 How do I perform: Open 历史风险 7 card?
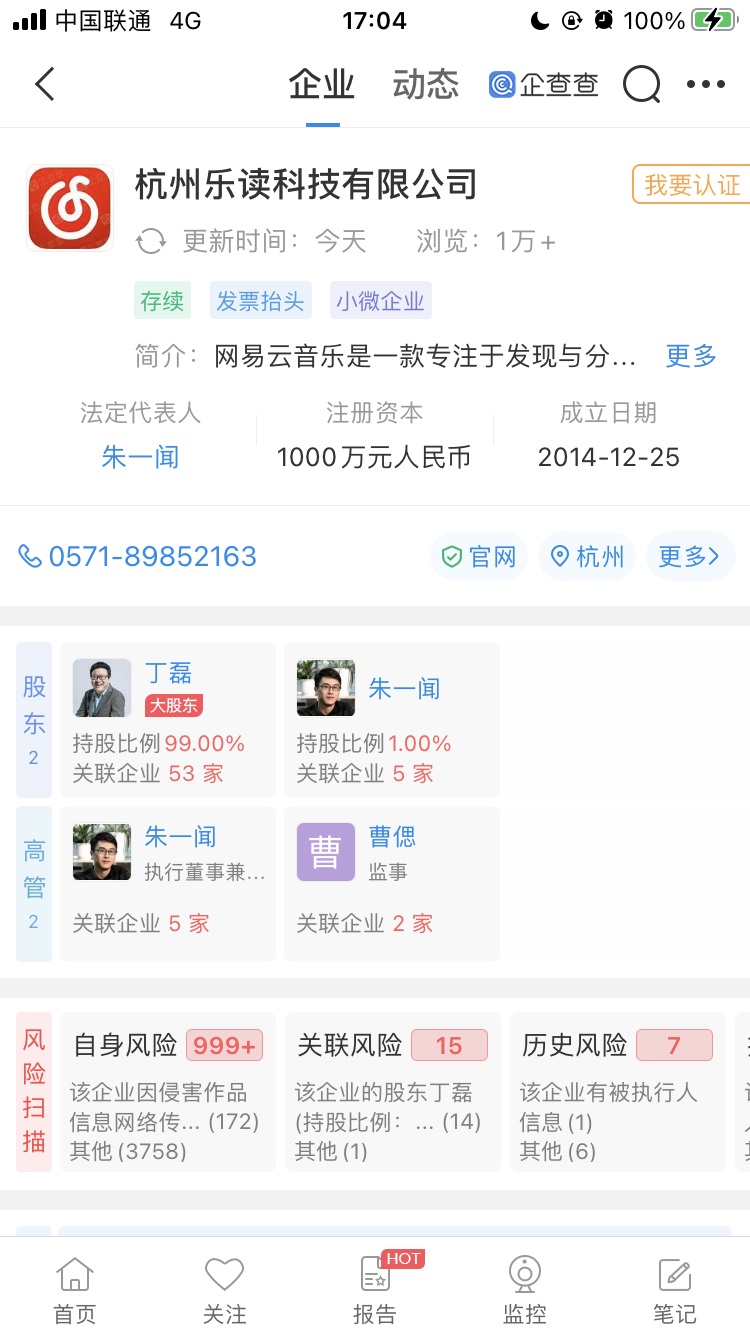(x=616, y=1091)
